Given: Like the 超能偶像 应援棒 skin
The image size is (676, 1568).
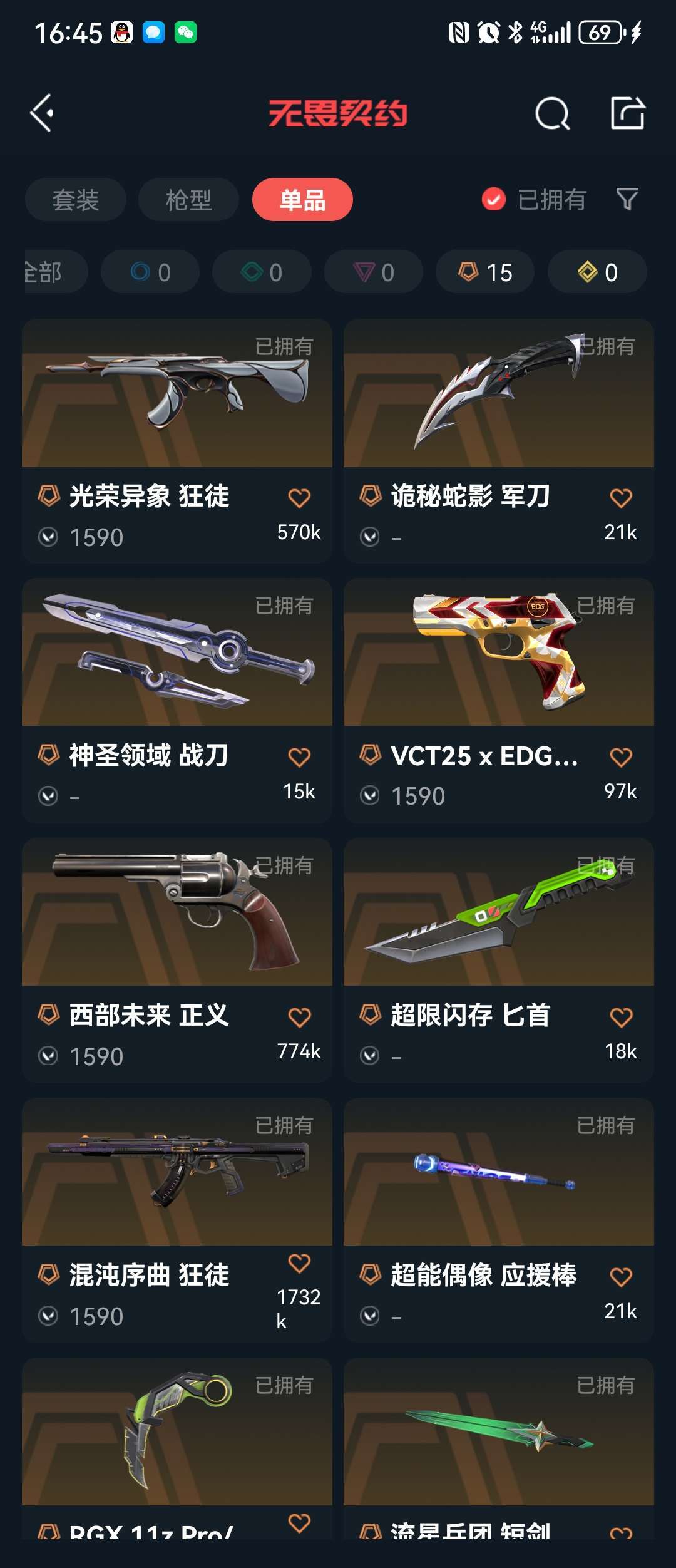Looking at the screenshot, I should (621, 1277).
